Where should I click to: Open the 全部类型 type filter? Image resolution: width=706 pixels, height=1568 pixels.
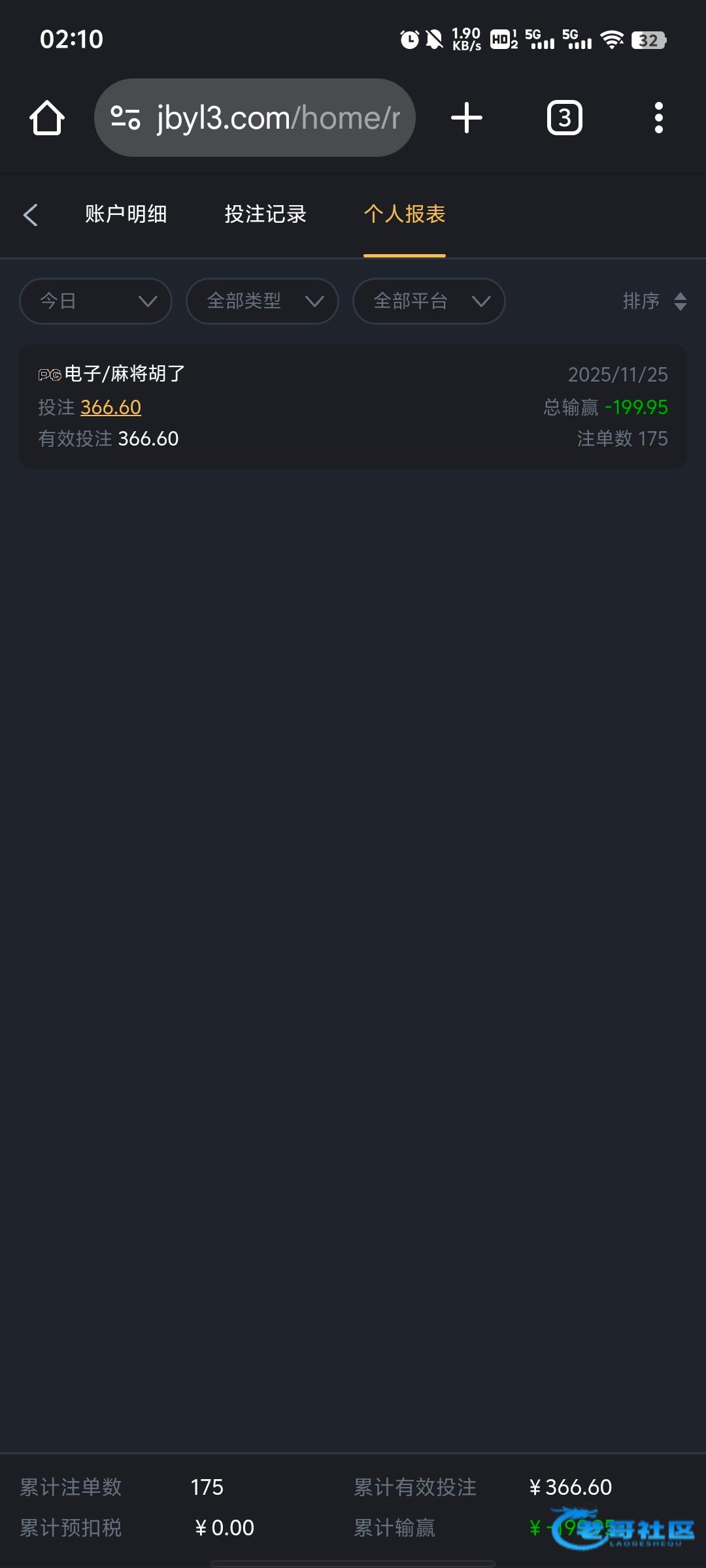pos(262,301)
